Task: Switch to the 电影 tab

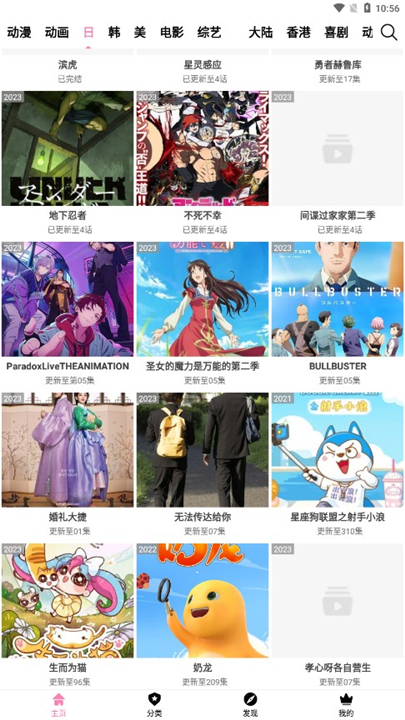Action: click(172, 33)
